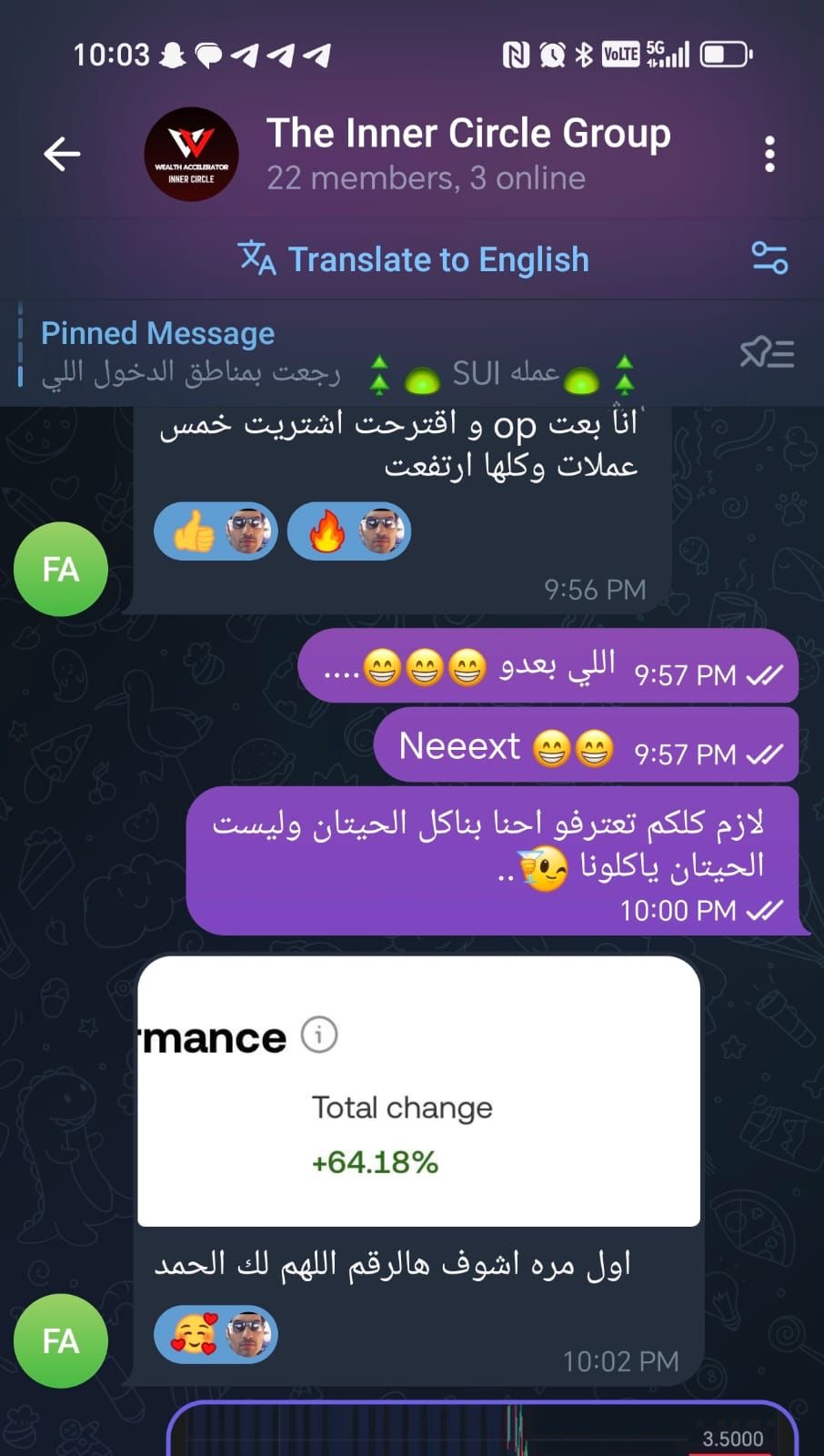This screenshot has width=824, height=1456.
Task: Tap the hearts-face reaction on 10:02 PM message
Action: pyautogui.click(x=216, y=1335)
